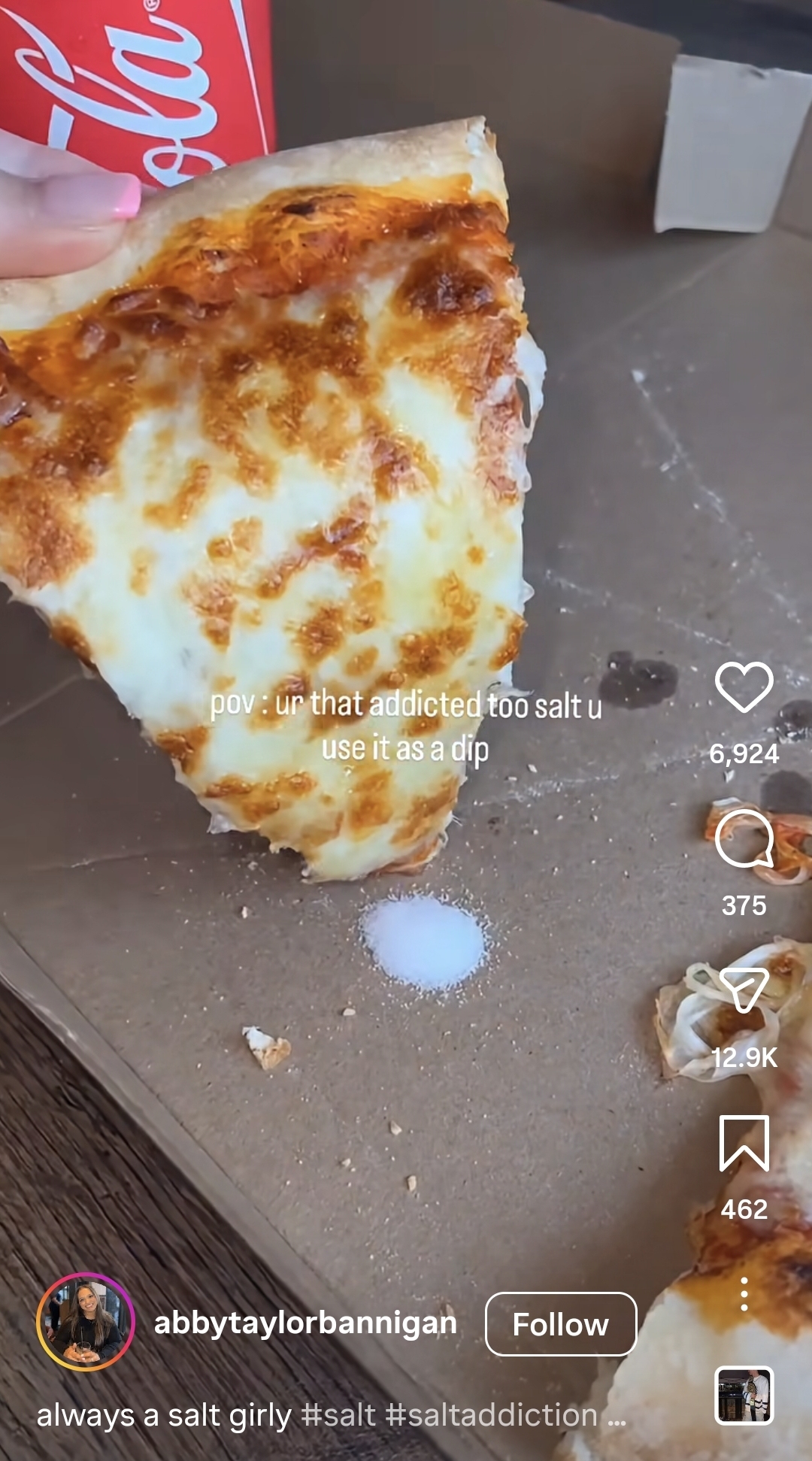Save this reel with the bookmark icon

[x=744, y=1143]
